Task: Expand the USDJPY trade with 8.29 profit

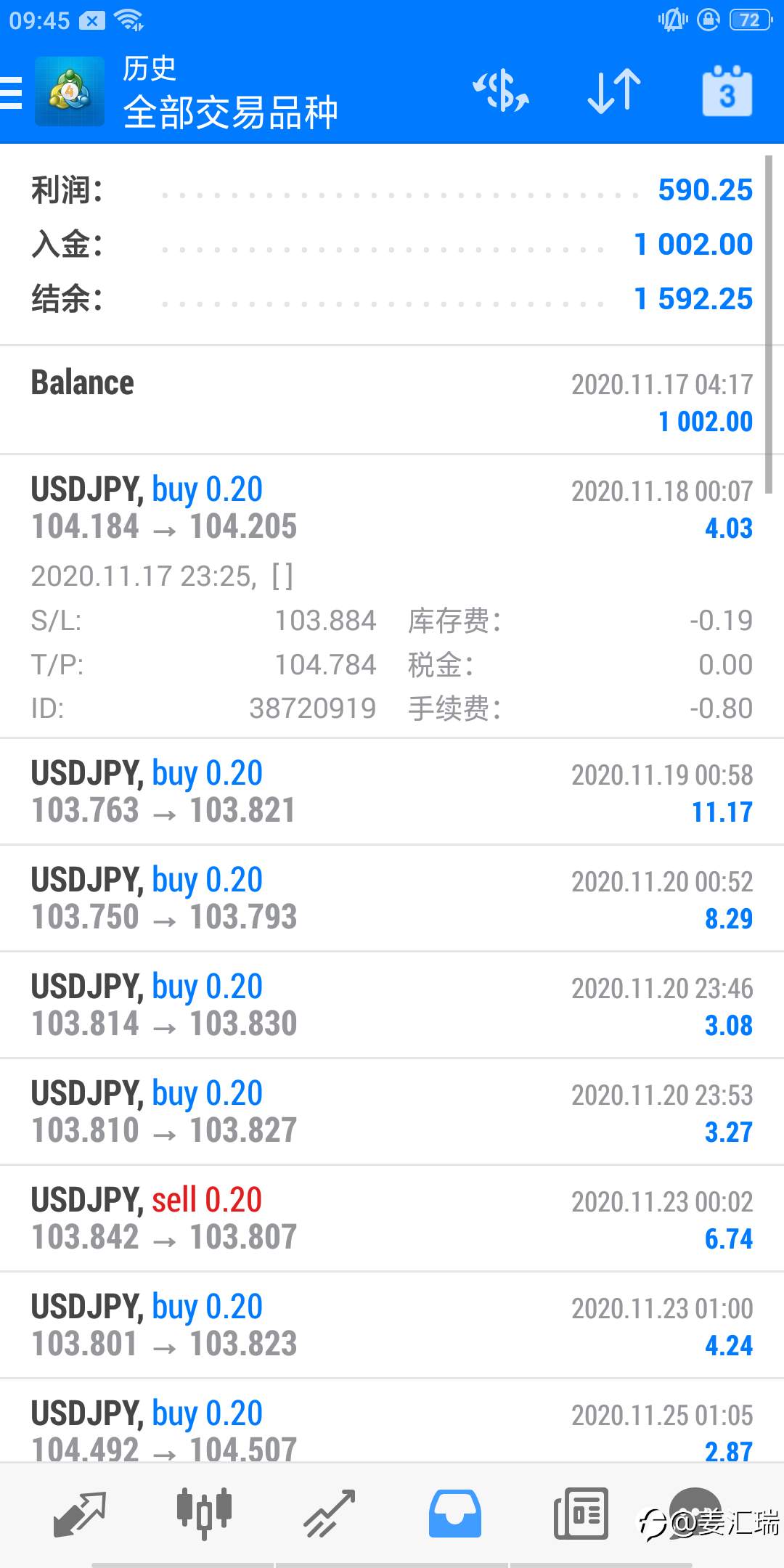Action: pyautogui.click(x=392, y=899)
